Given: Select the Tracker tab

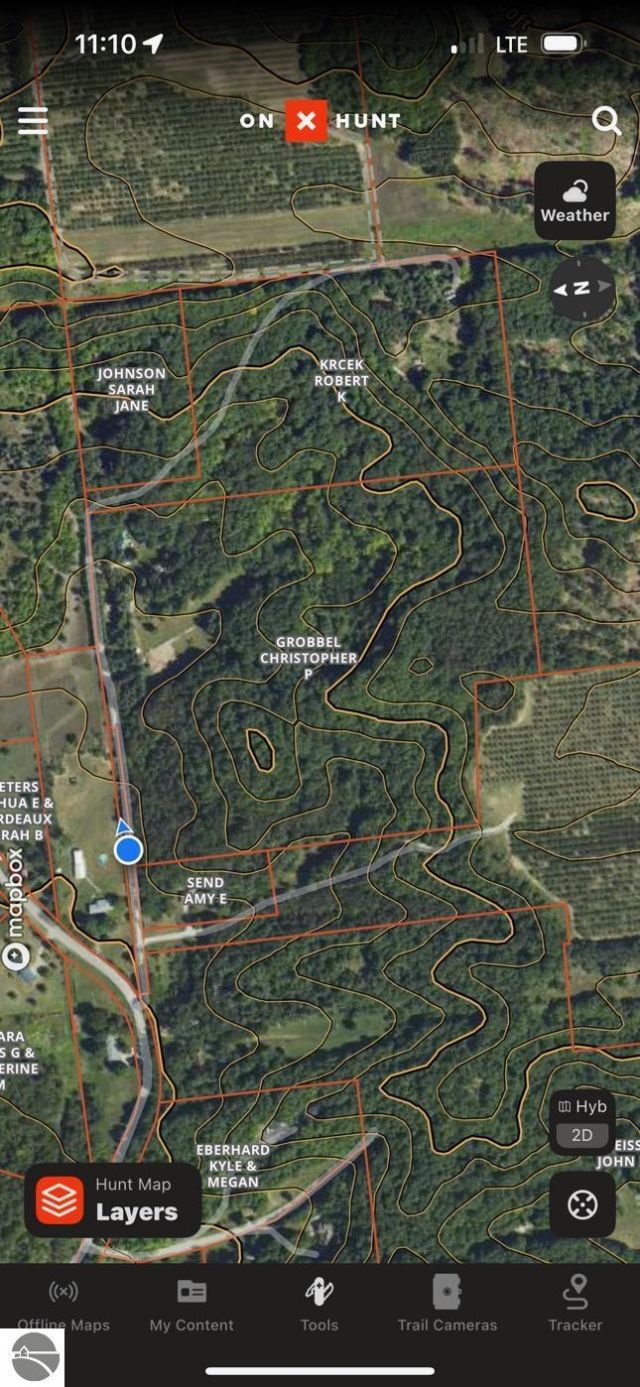Looking at the screenshot, I should pyautogui.click(x=575, y=1305).
